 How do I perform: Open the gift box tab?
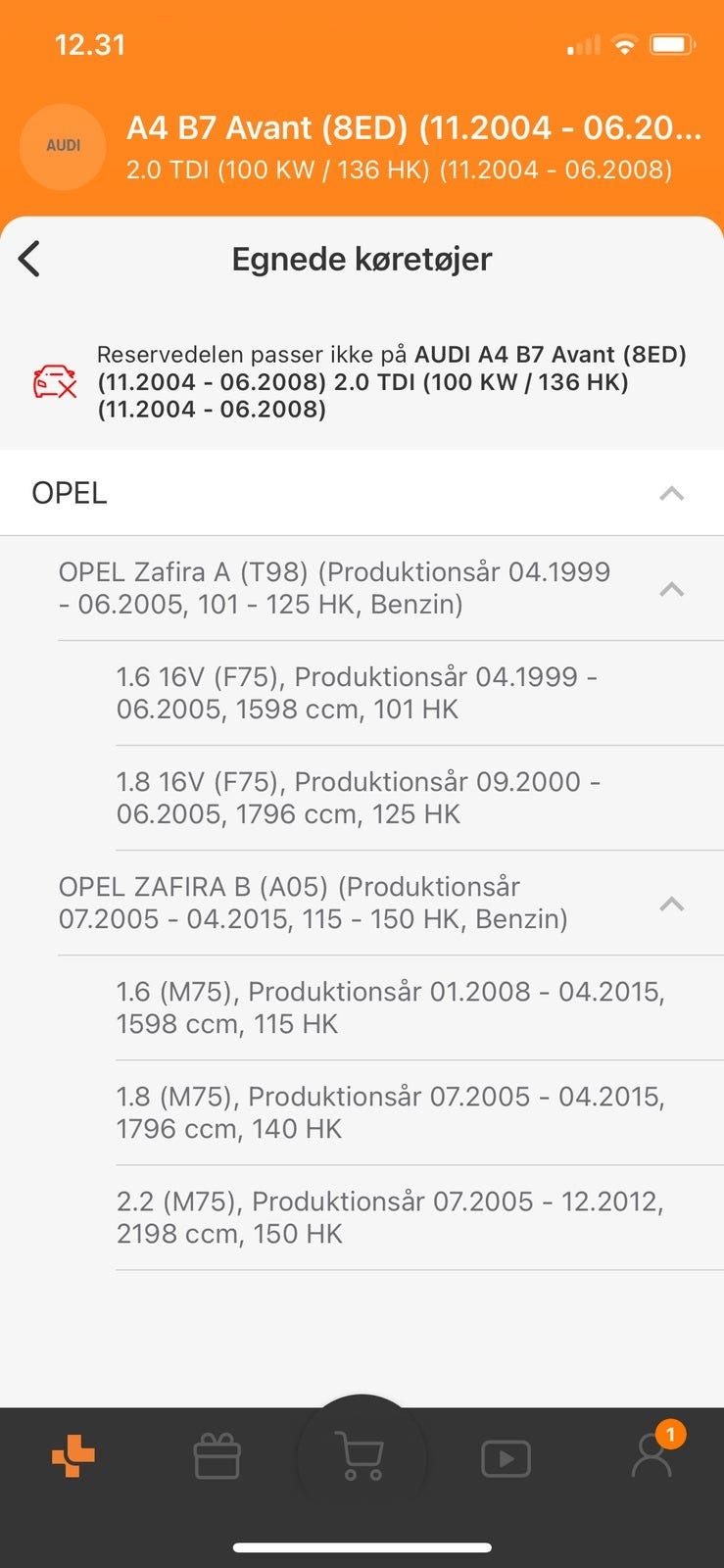pos(217,1457)
